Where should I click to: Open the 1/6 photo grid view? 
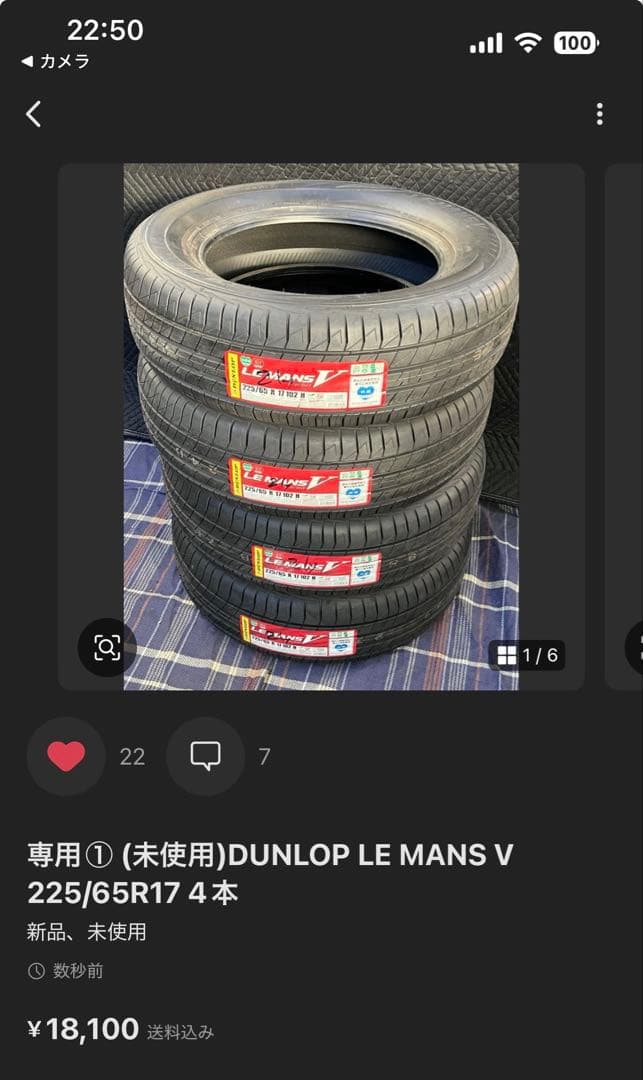click(x=528, y=655)
